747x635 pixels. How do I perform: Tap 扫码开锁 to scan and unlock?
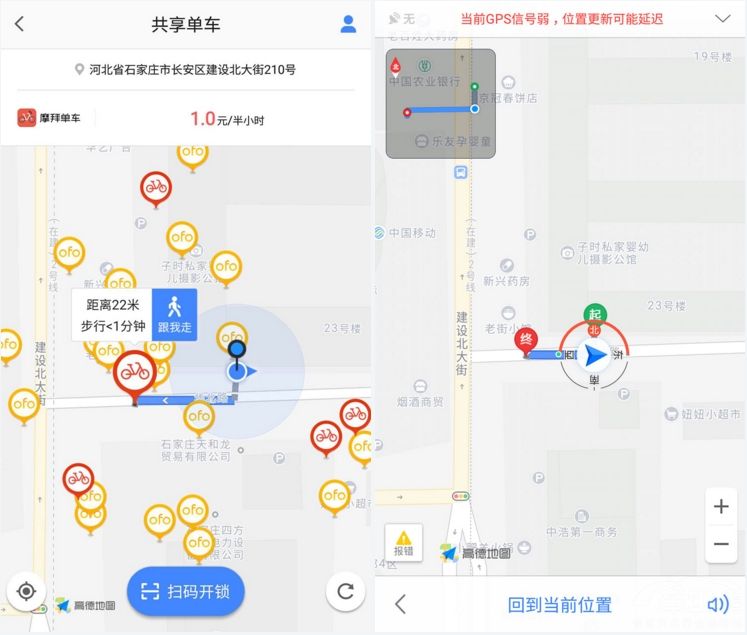[x=186, y=591]
